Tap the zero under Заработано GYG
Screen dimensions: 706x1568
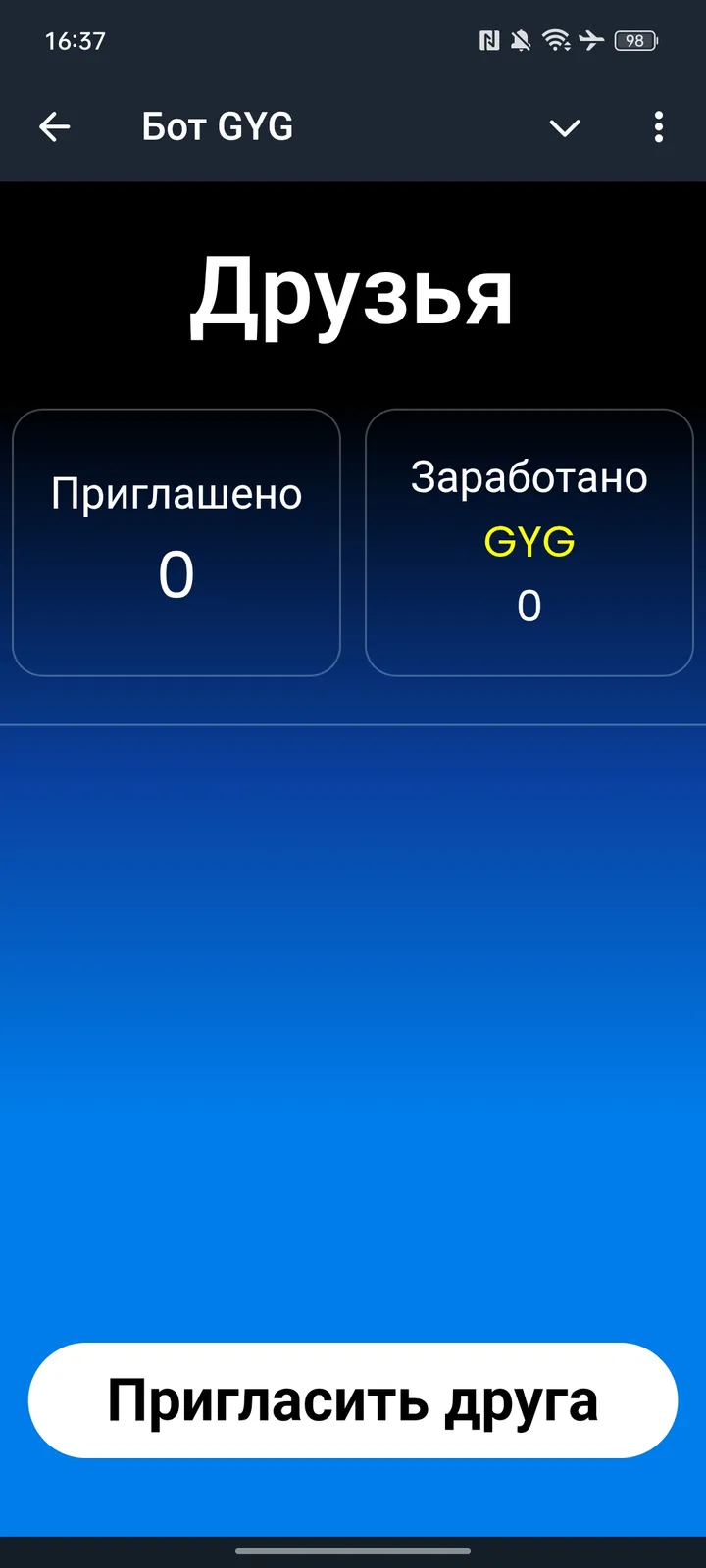point(529,605)
